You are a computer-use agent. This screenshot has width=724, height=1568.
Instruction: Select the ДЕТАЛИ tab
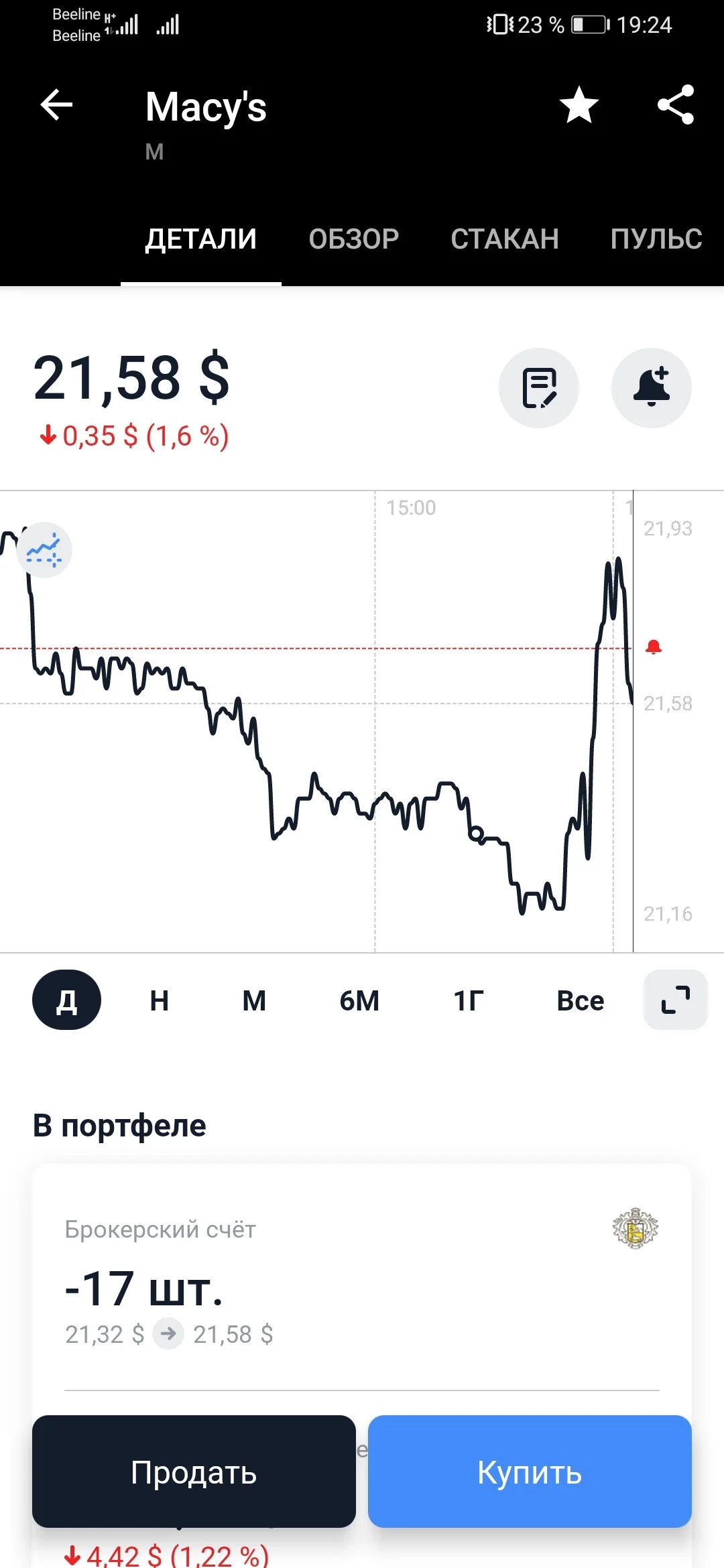point(201,239)
